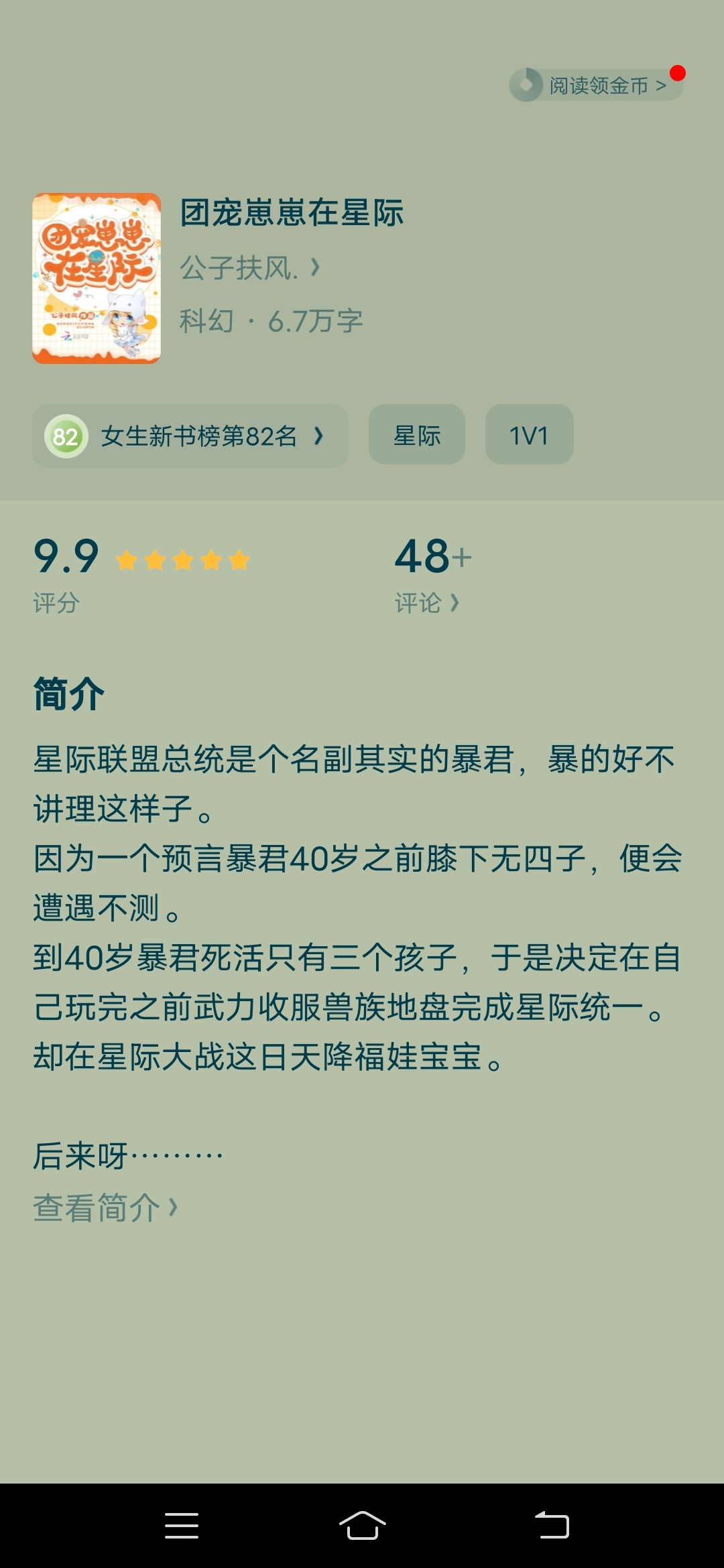
Task: Open the recent apps menu
Action: pos(182,1526)
